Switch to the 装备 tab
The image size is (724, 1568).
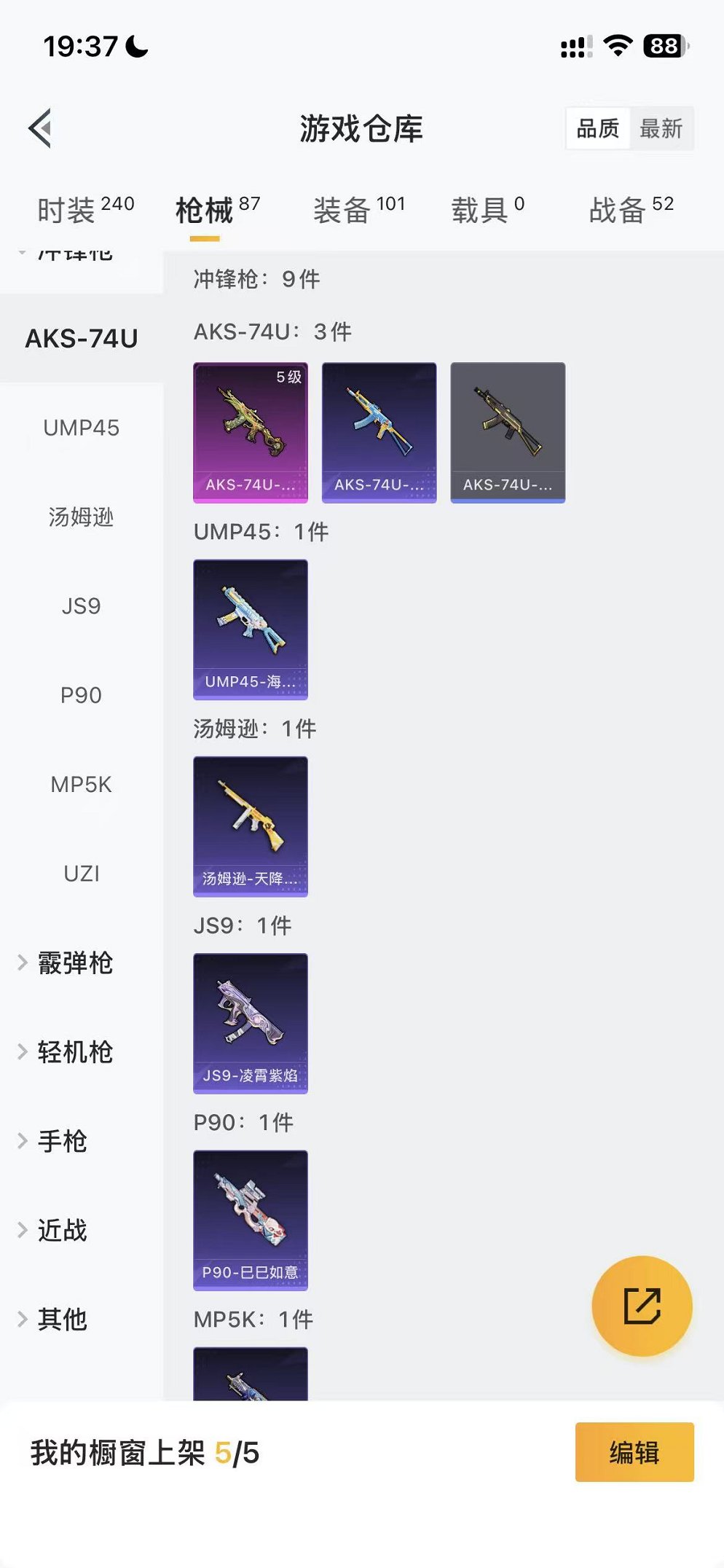click(358, 210)
